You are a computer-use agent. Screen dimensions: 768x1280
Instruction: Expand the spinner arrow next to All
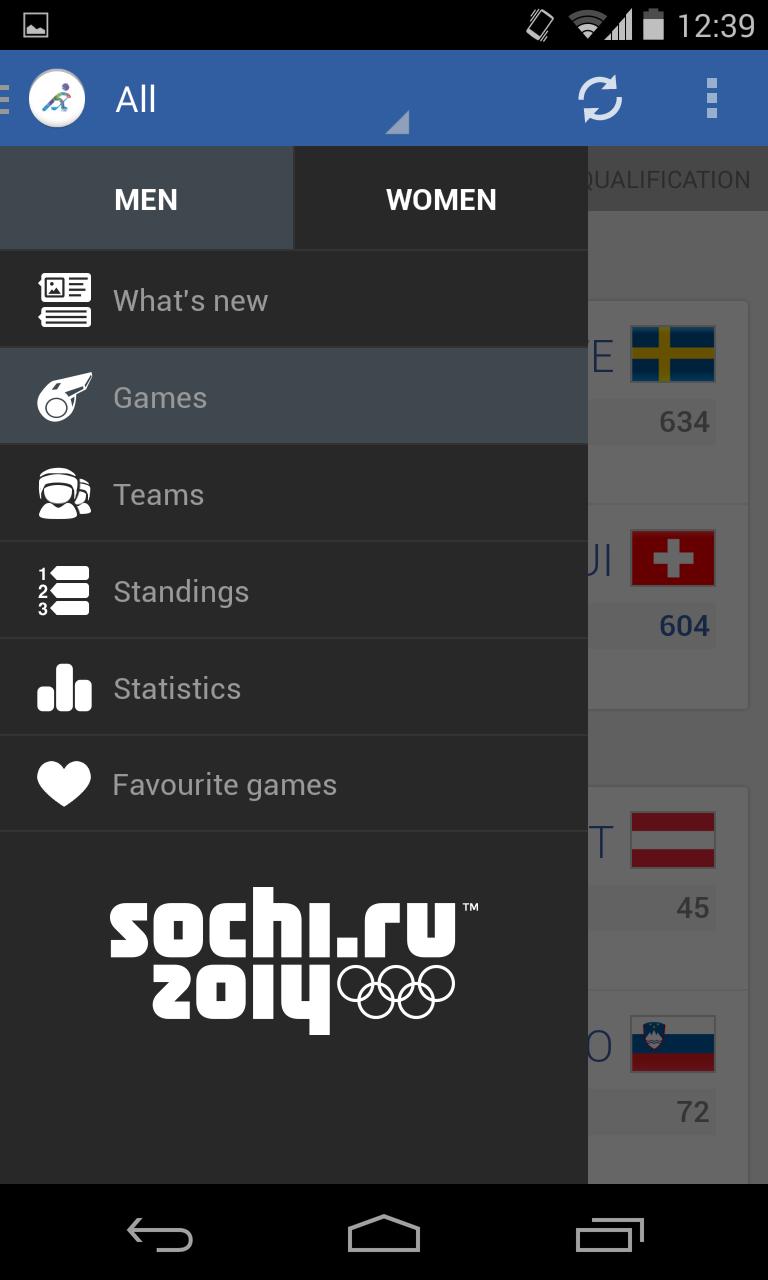point(397,122)
